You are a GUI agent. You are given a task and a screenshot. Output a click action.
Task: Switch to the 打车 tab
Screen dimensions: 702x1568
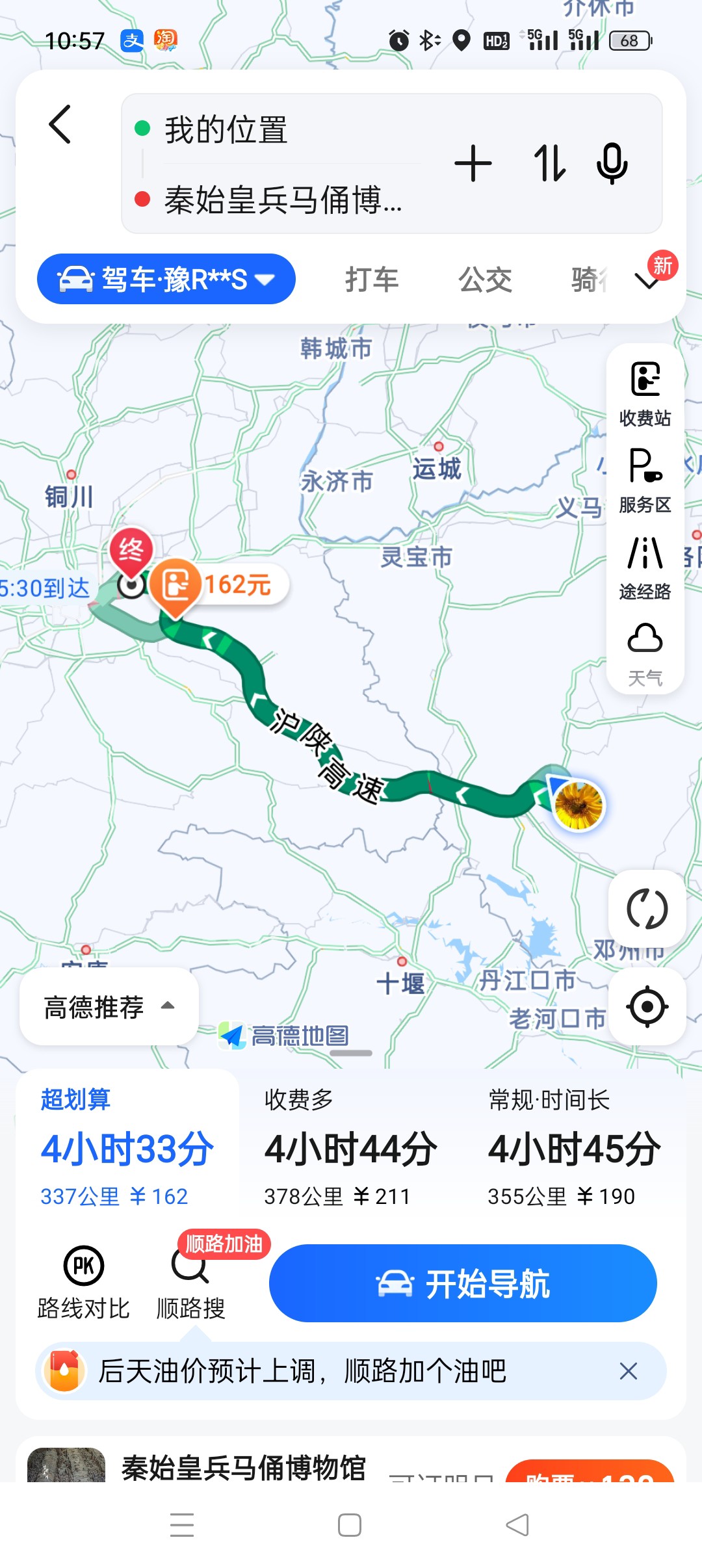(x=372, y=280)
